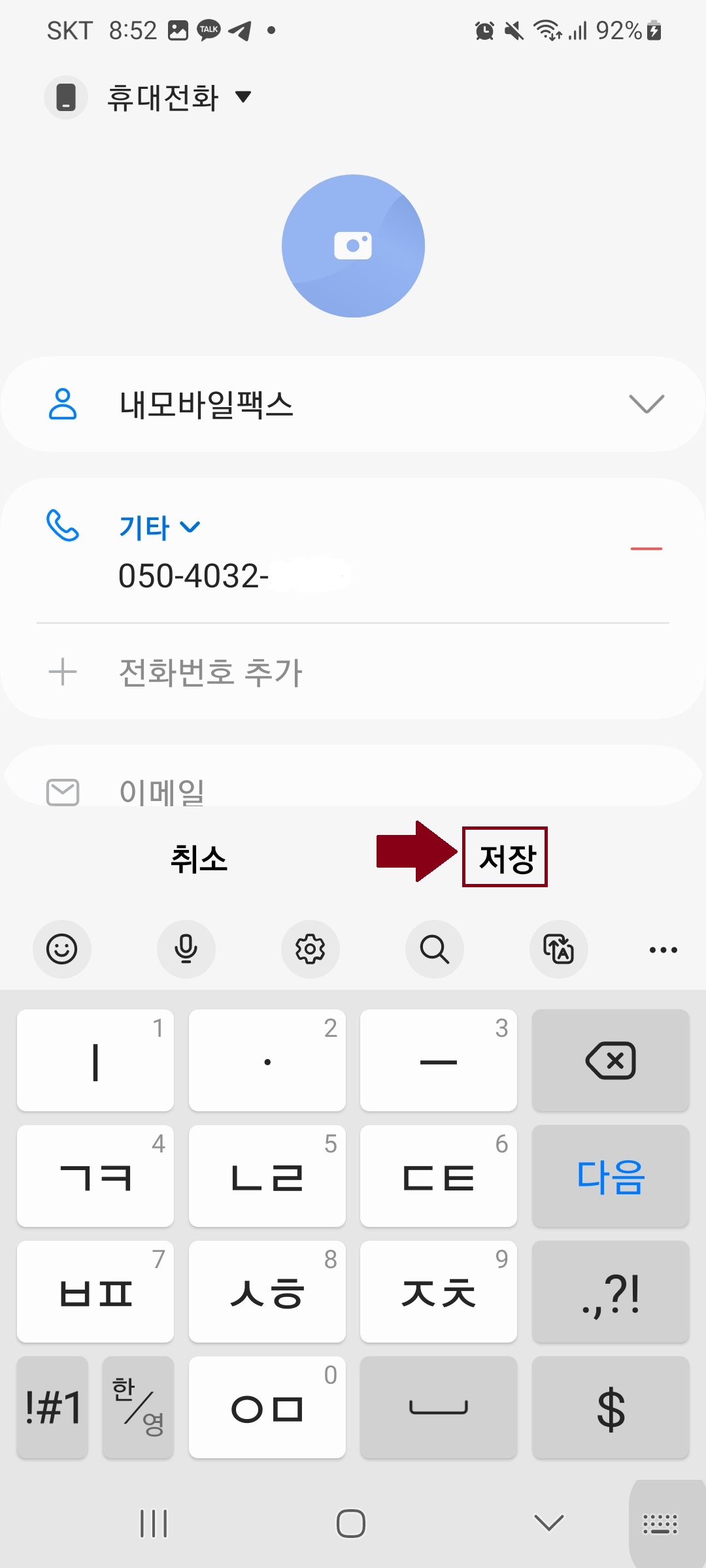Save the contact with 저장
Image resolution: width=706 pixels, height=1568 pixels.
tap(505, 857)
